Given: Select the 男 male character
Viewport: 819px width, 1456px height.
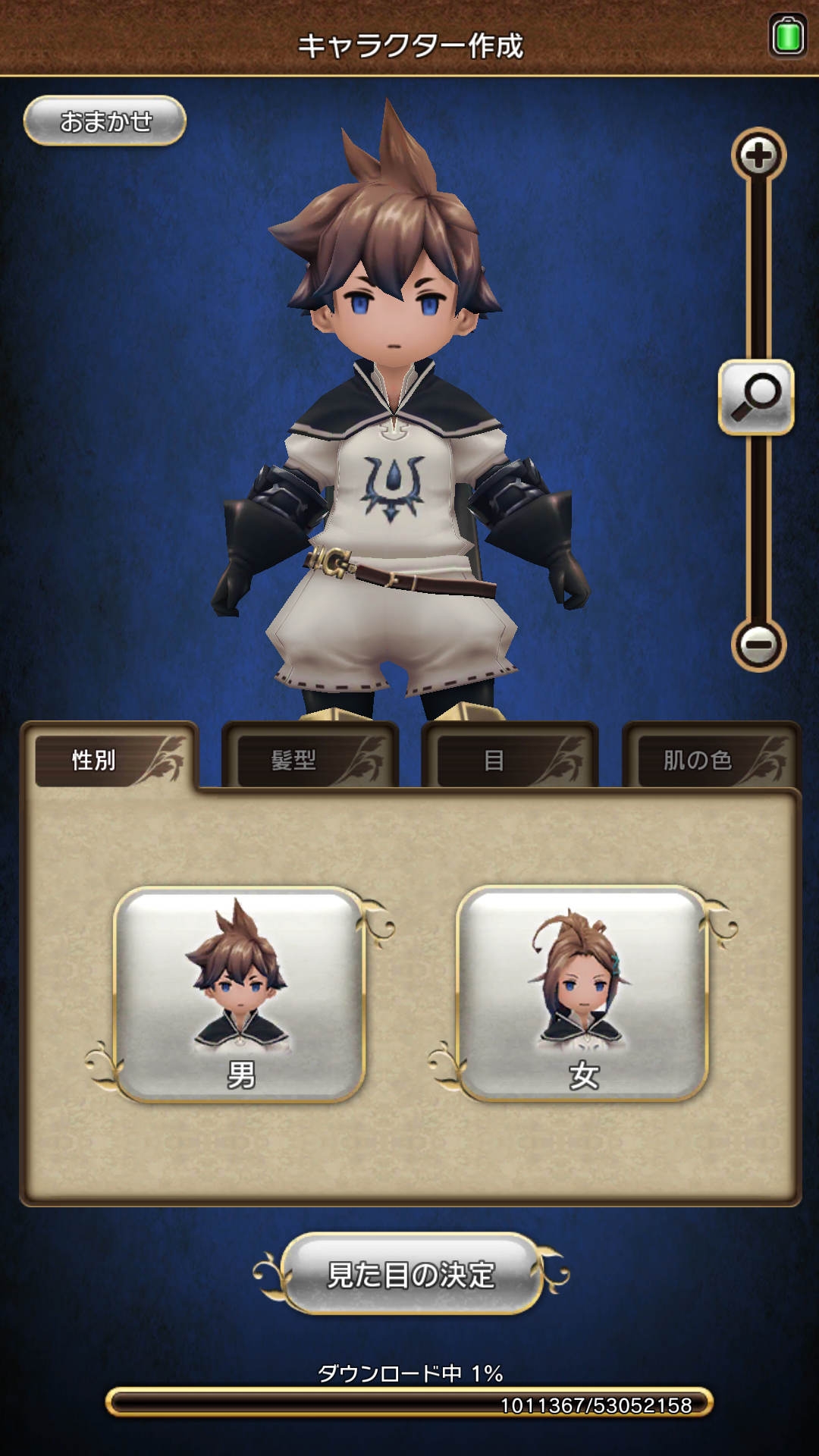Looking at the screenshot, I should click(x=240, y=993).
